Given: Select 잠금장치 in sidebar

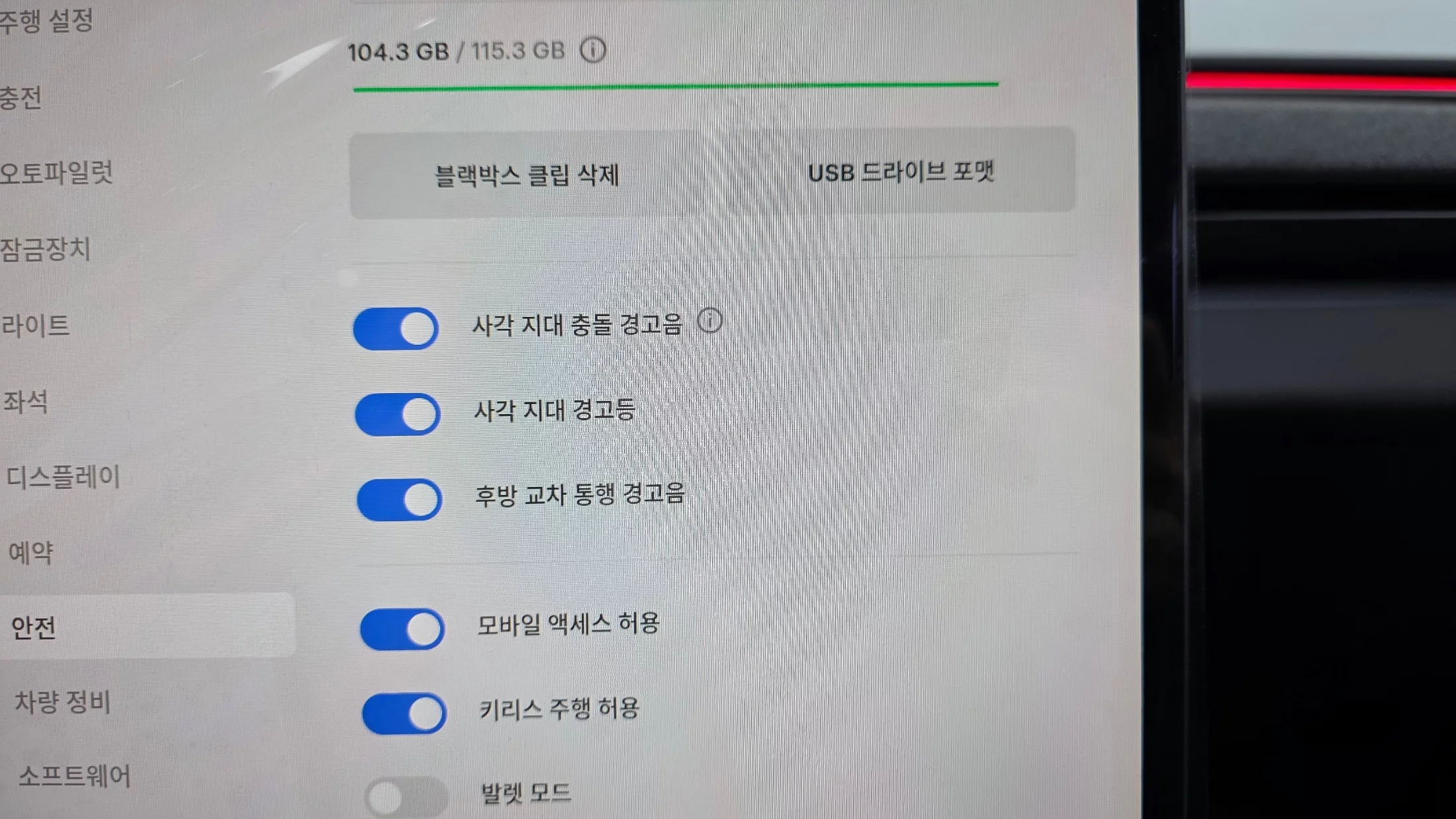Looking at the screenshot, I should pyautogui.click(x=45, y=249).
